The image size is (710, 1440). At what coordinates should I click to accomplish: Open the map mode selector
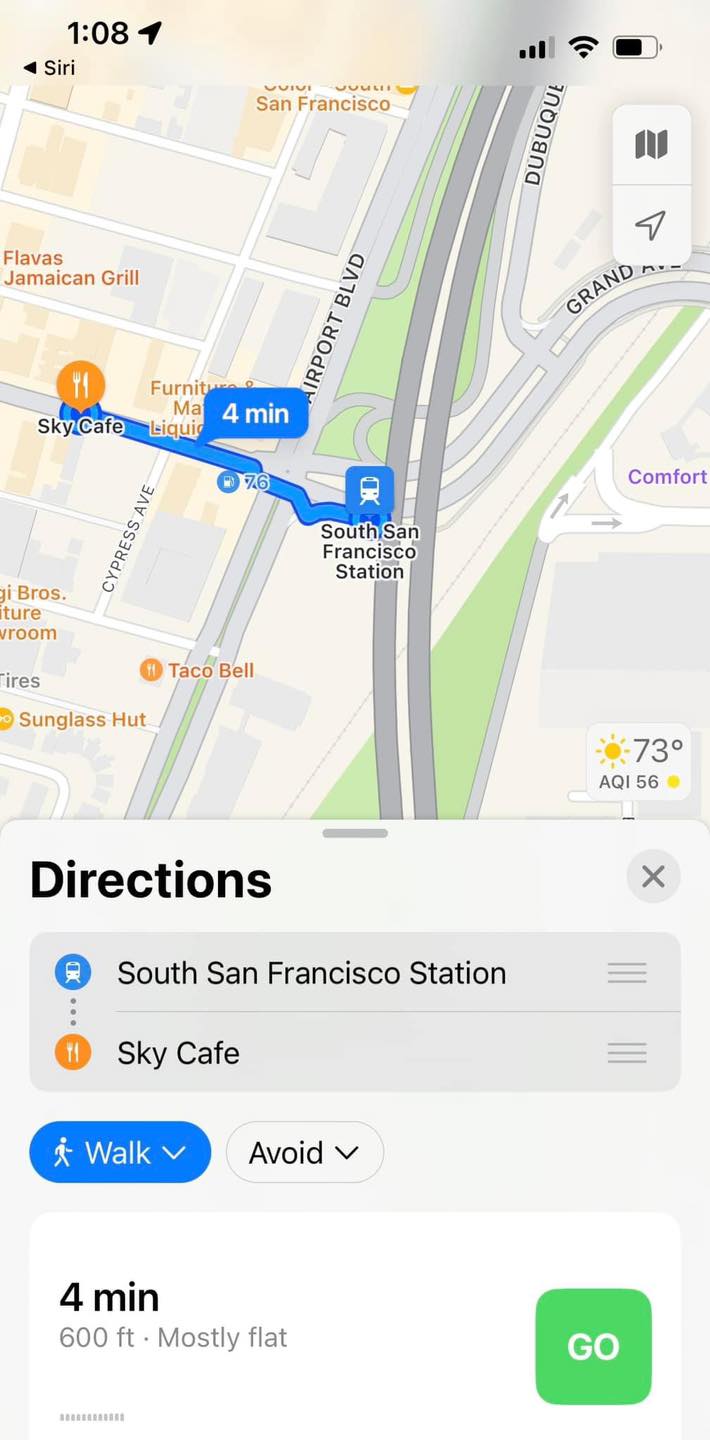point(651,145)
